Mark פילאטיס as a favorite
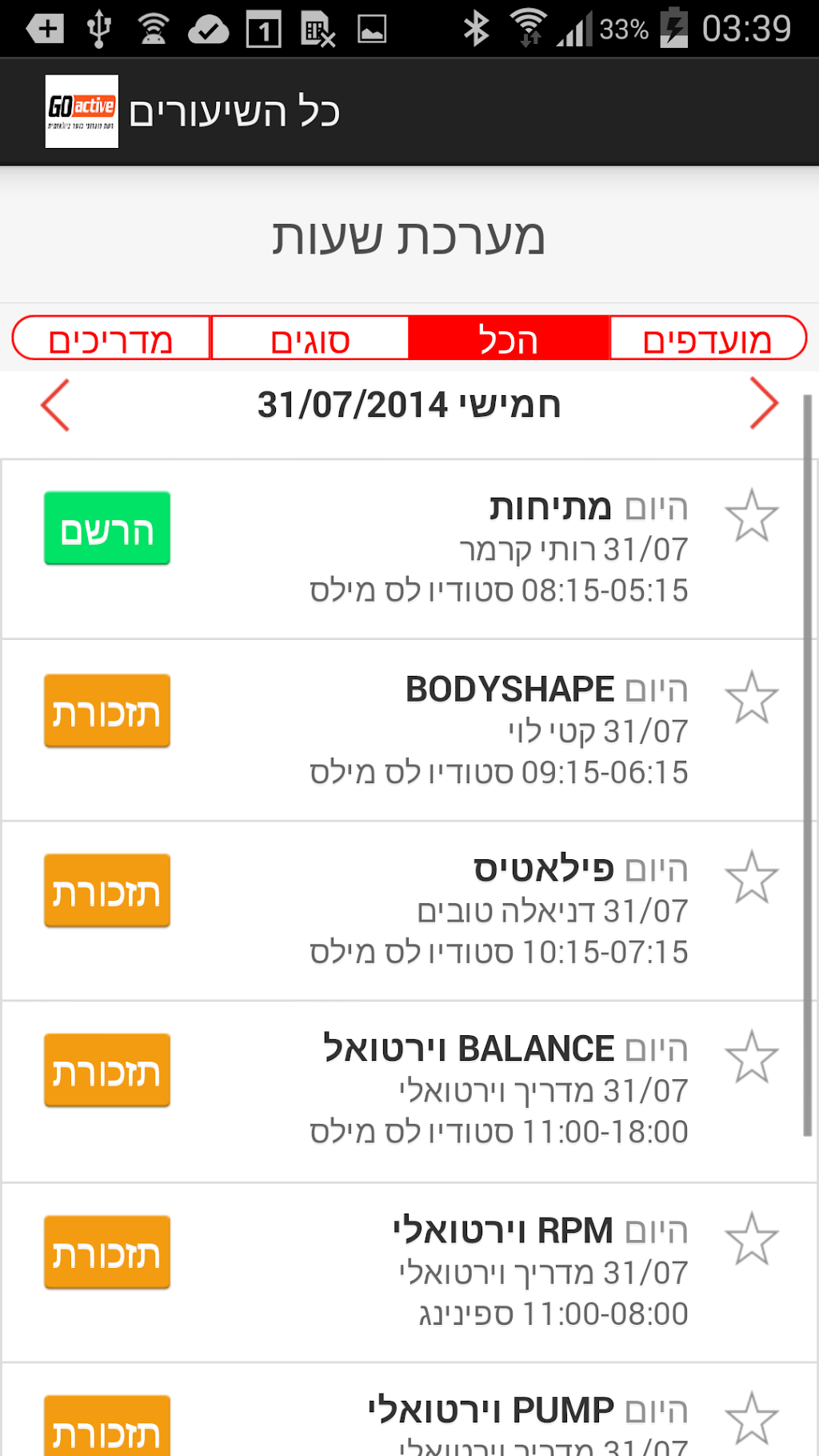Screen dimensions: 819x1456 (752, 878)
